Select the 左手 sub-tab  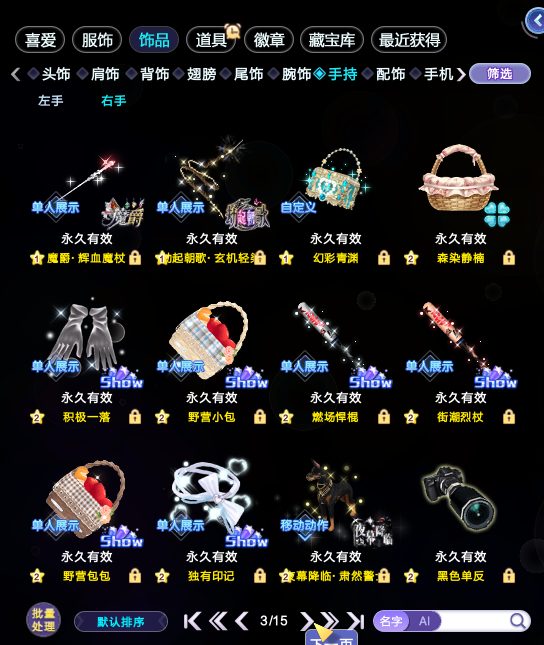pyautogui.click(x=51, y=101)
